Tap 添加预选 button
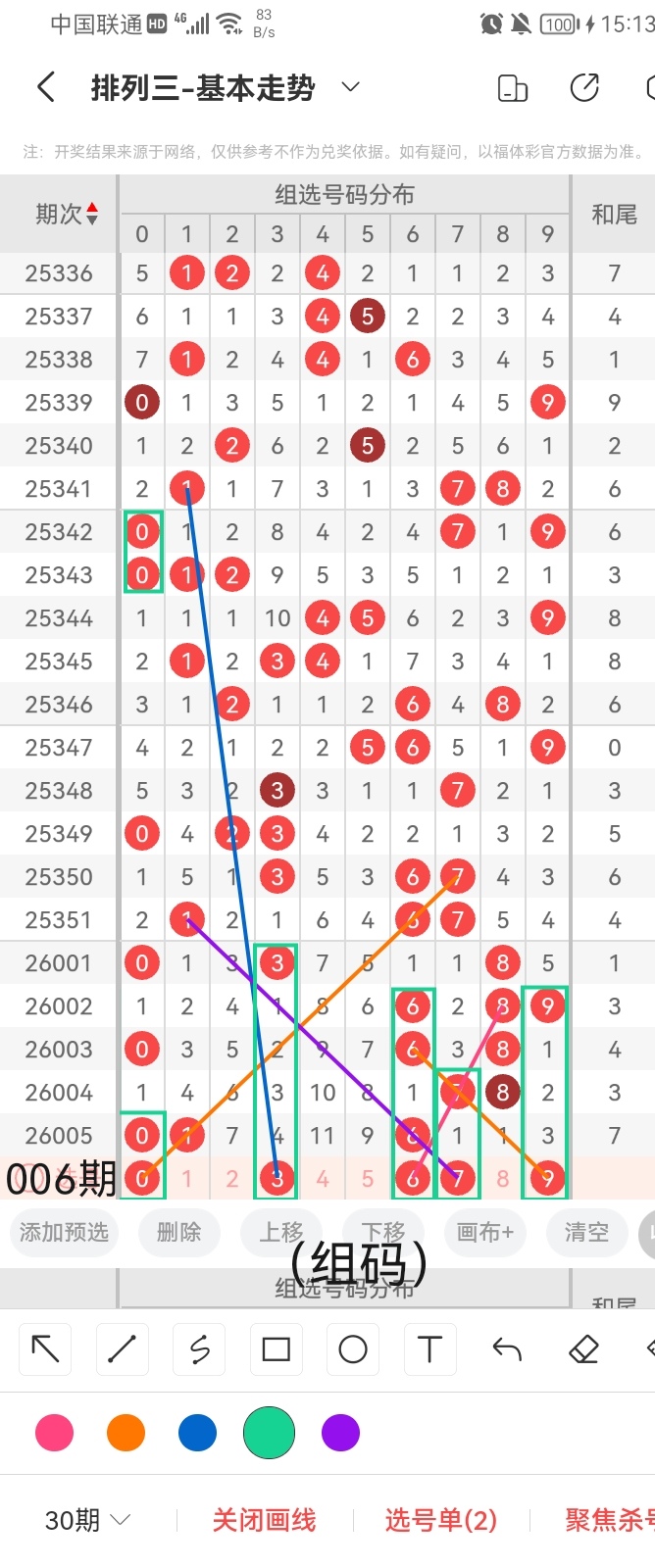 (x=64, y=1232)
